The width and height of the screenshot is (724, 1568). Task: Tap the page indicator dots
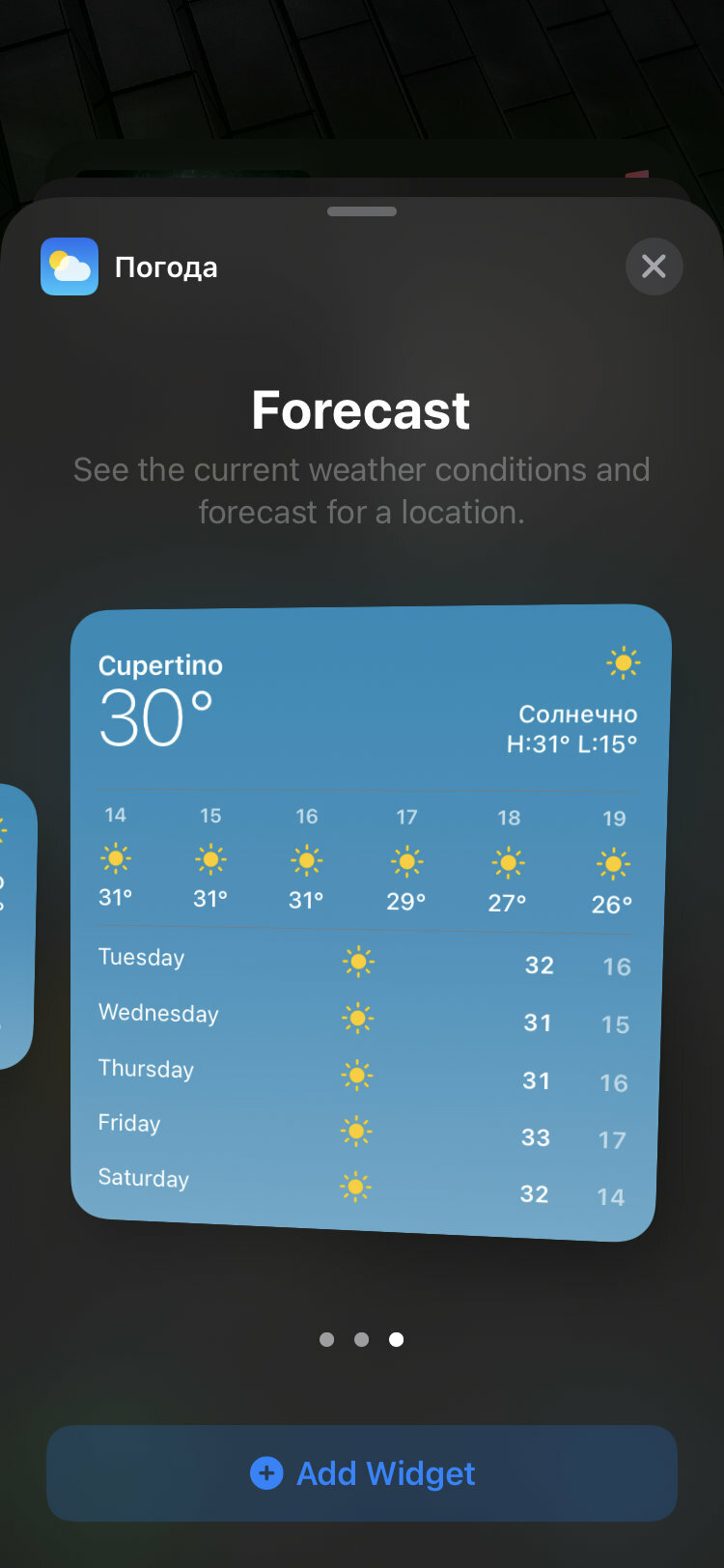[361, 1339]
